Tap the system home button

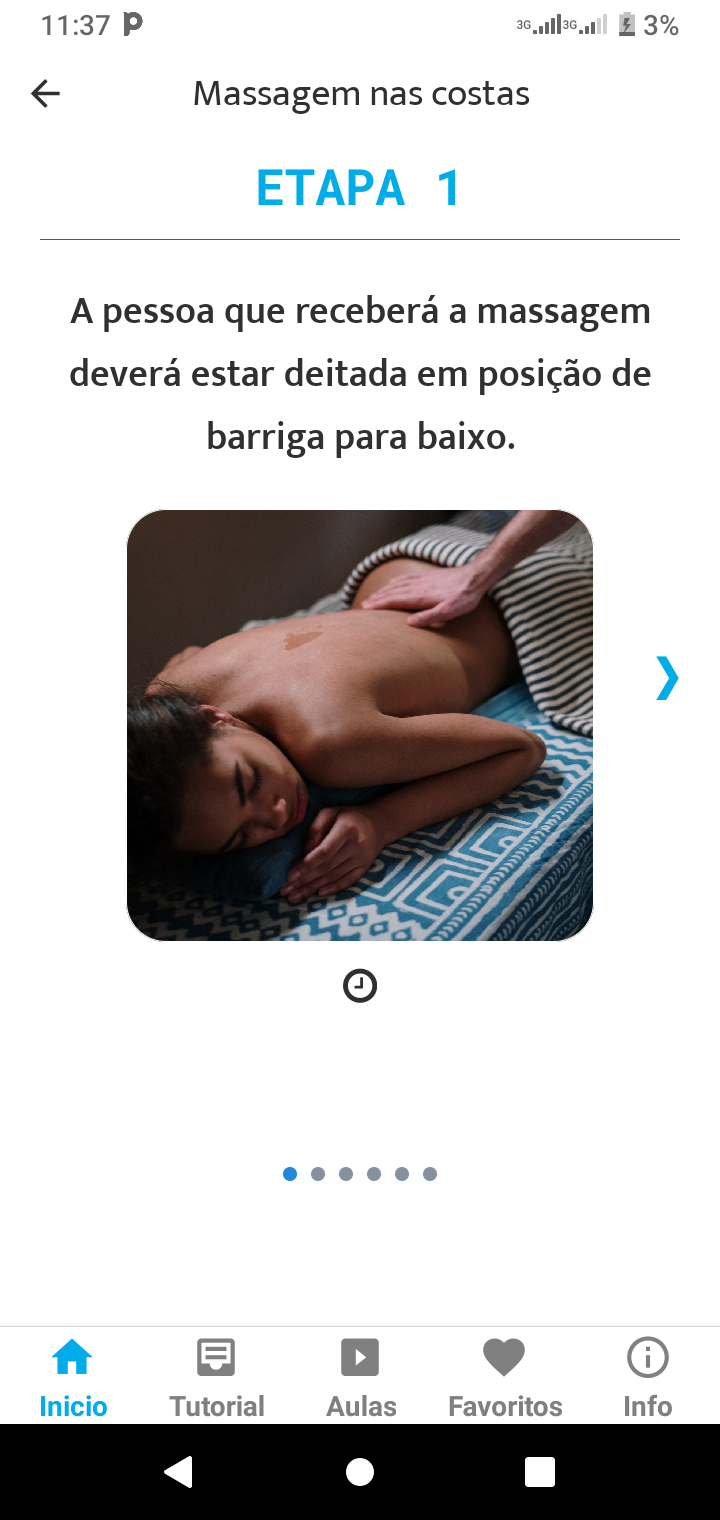coord(360,1472)
